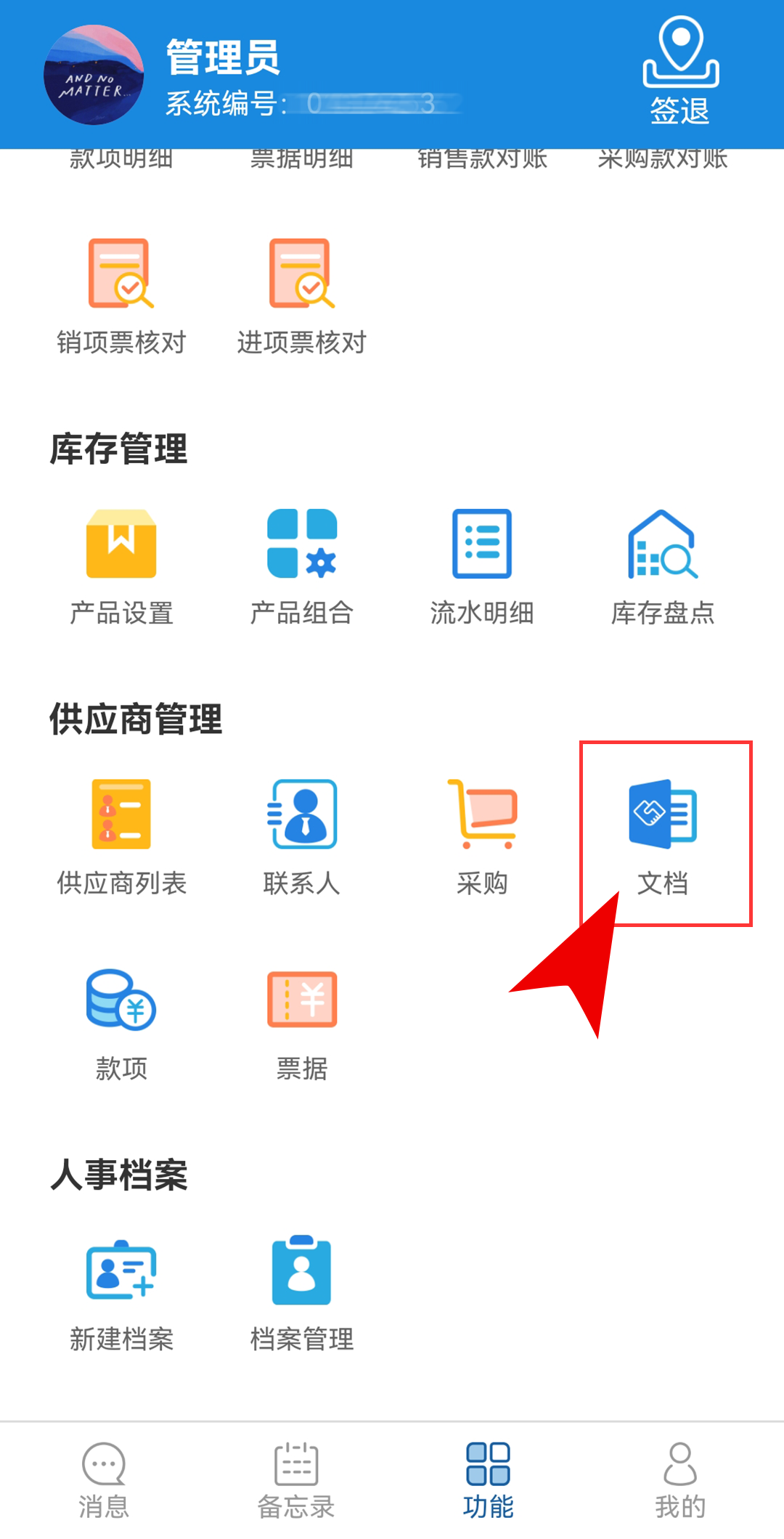Open supplier 采购
The height and width of the screenshot is (1539, 784).
point(482,836)
